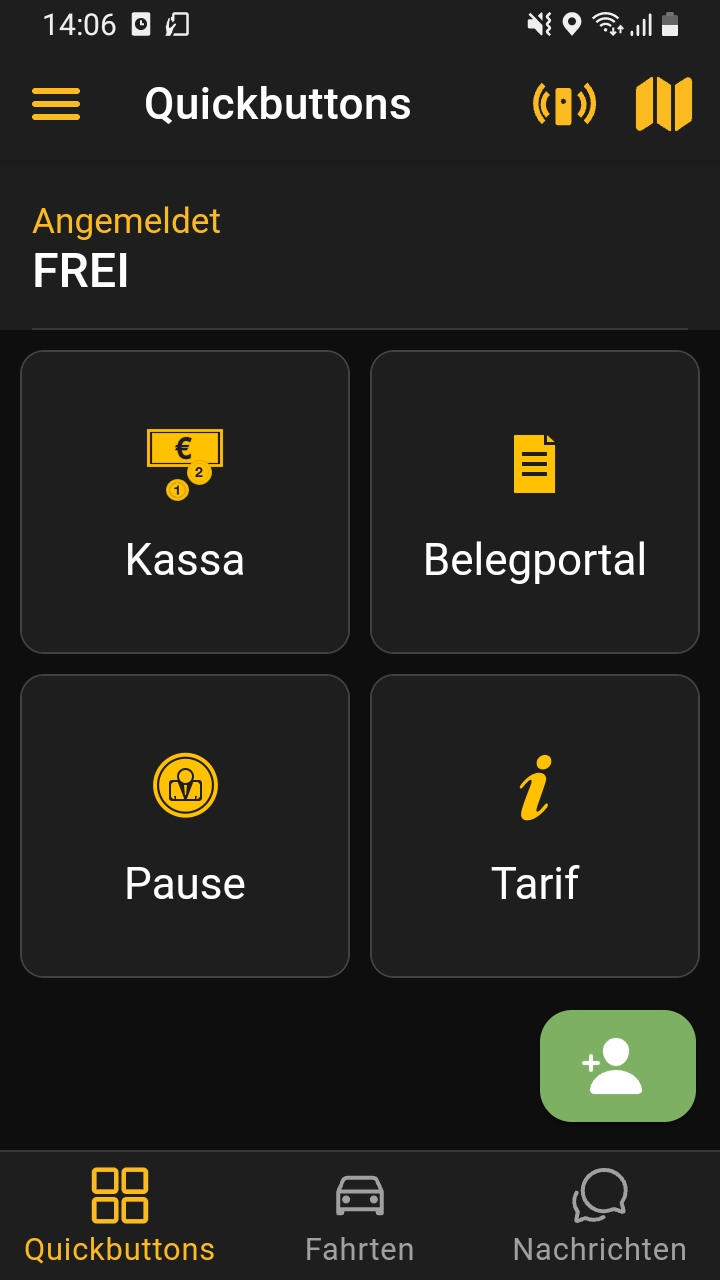Switch to the Fahrten tab

click(x=359, y=1215)
